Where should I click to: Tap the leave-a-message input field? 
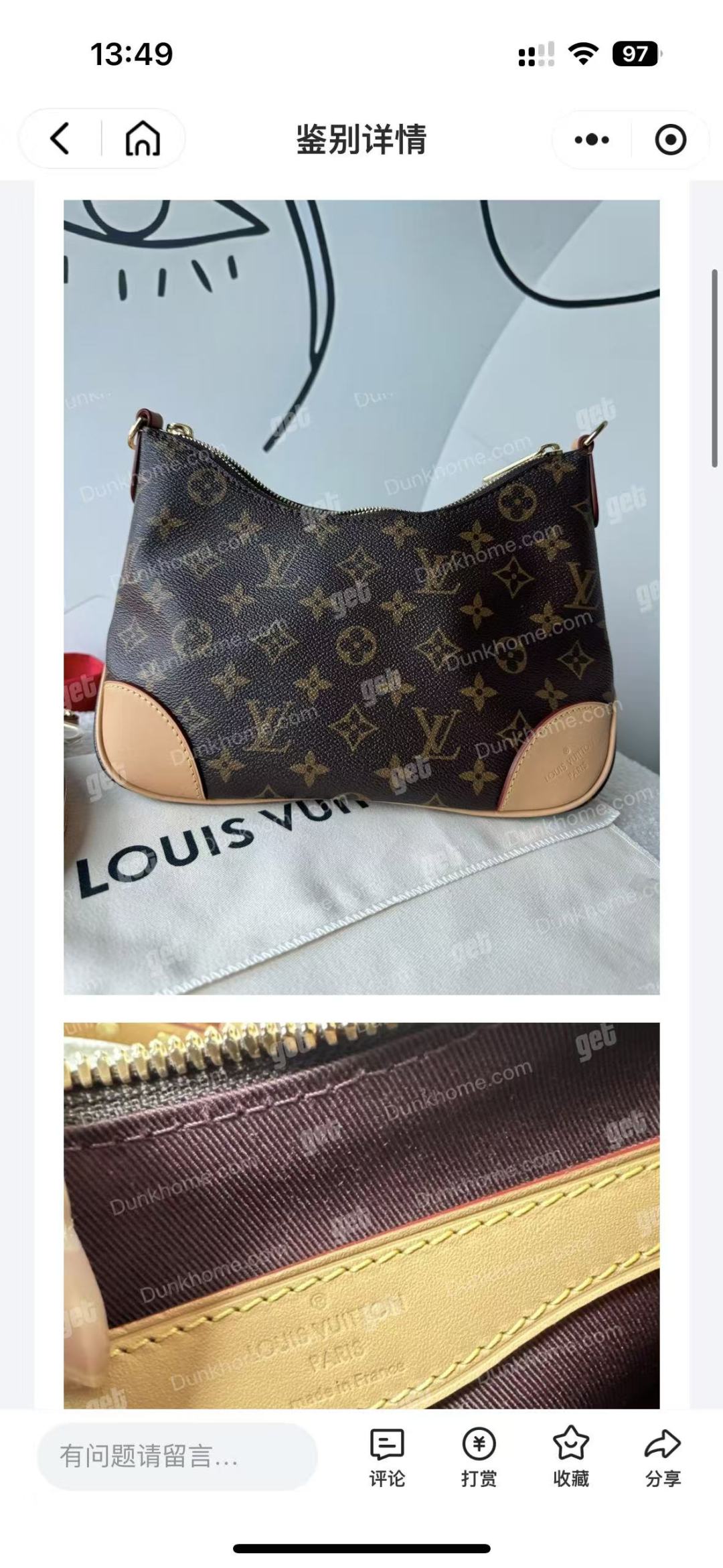click(177, 1456)
